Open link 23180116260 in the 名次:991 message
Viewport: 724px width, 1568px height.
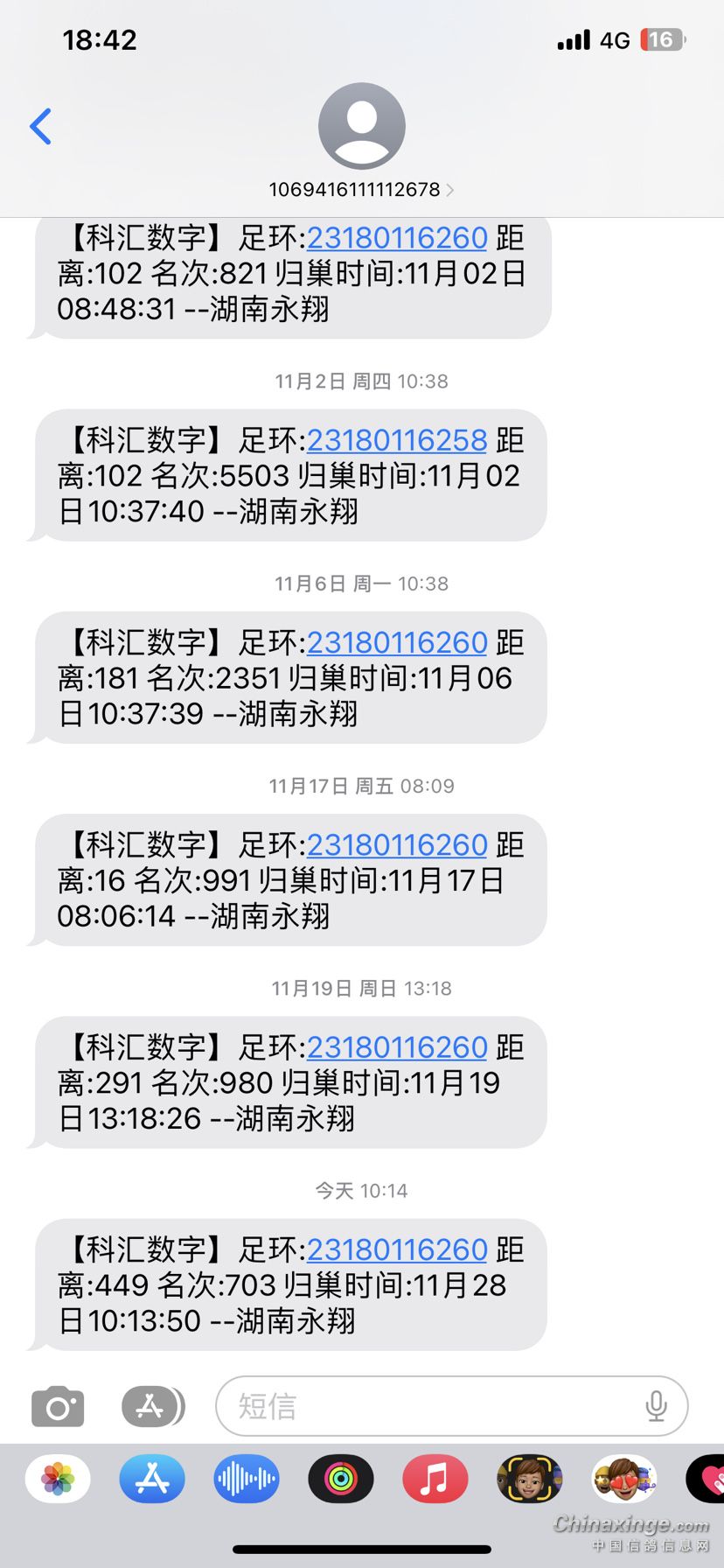(x=397, y=845)
